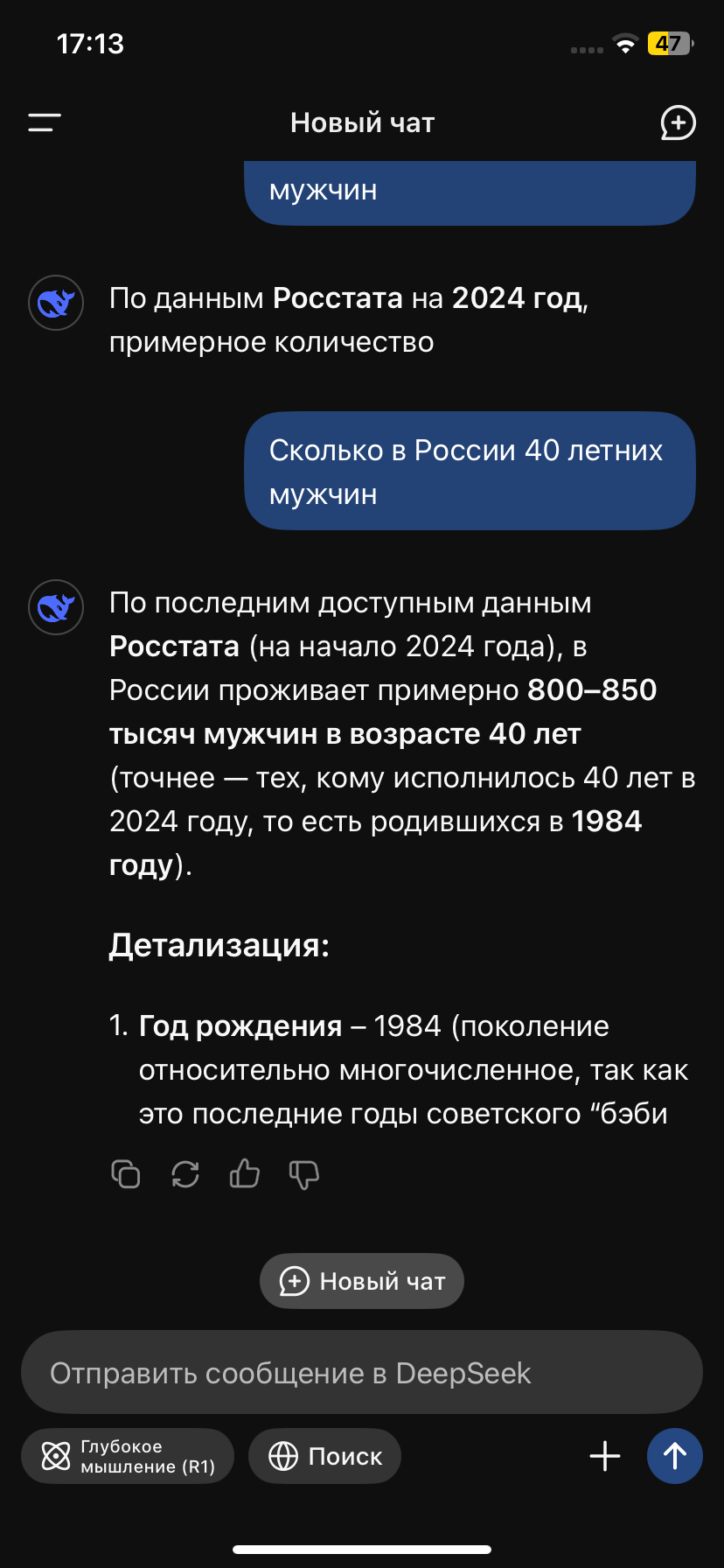Dislike the response with thumbs down
The width and height of the screenshot is (724, 1568).
(304, 1173)
